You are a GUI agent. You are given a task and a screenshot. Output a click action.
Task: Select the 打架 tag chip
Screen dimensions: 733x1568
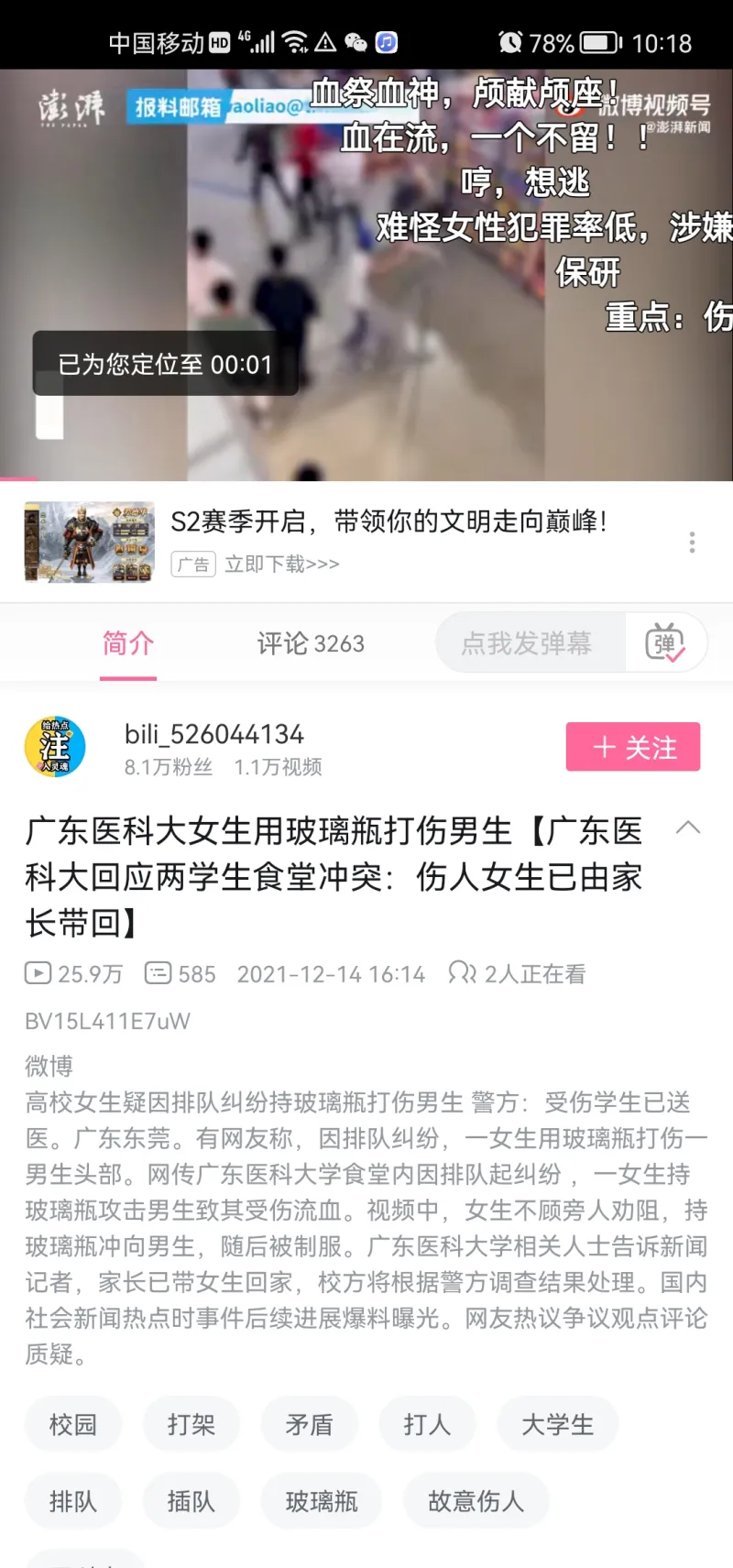click(x=191, y=1425)
